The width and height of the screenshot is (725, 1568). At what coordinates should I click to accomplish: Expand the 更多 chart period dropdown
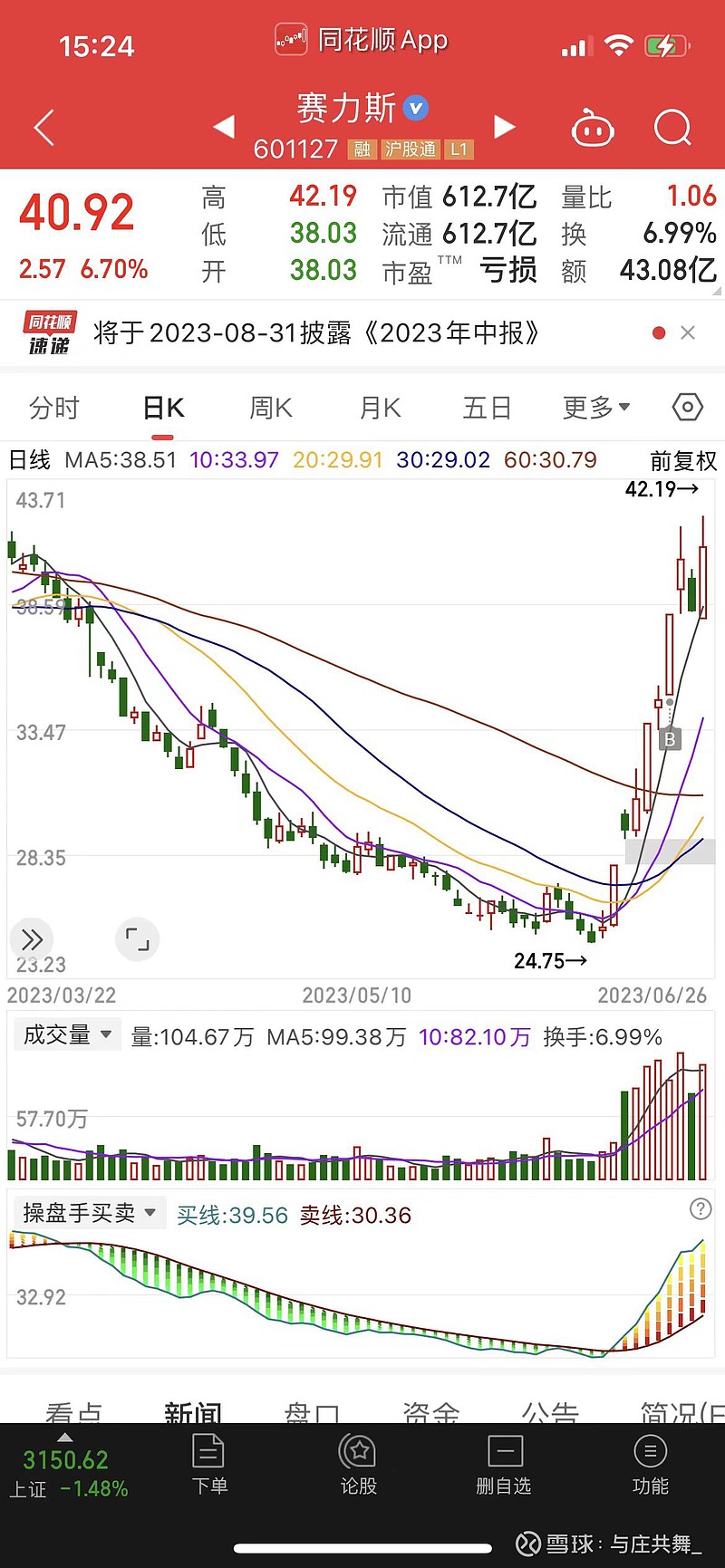[595, 408]
